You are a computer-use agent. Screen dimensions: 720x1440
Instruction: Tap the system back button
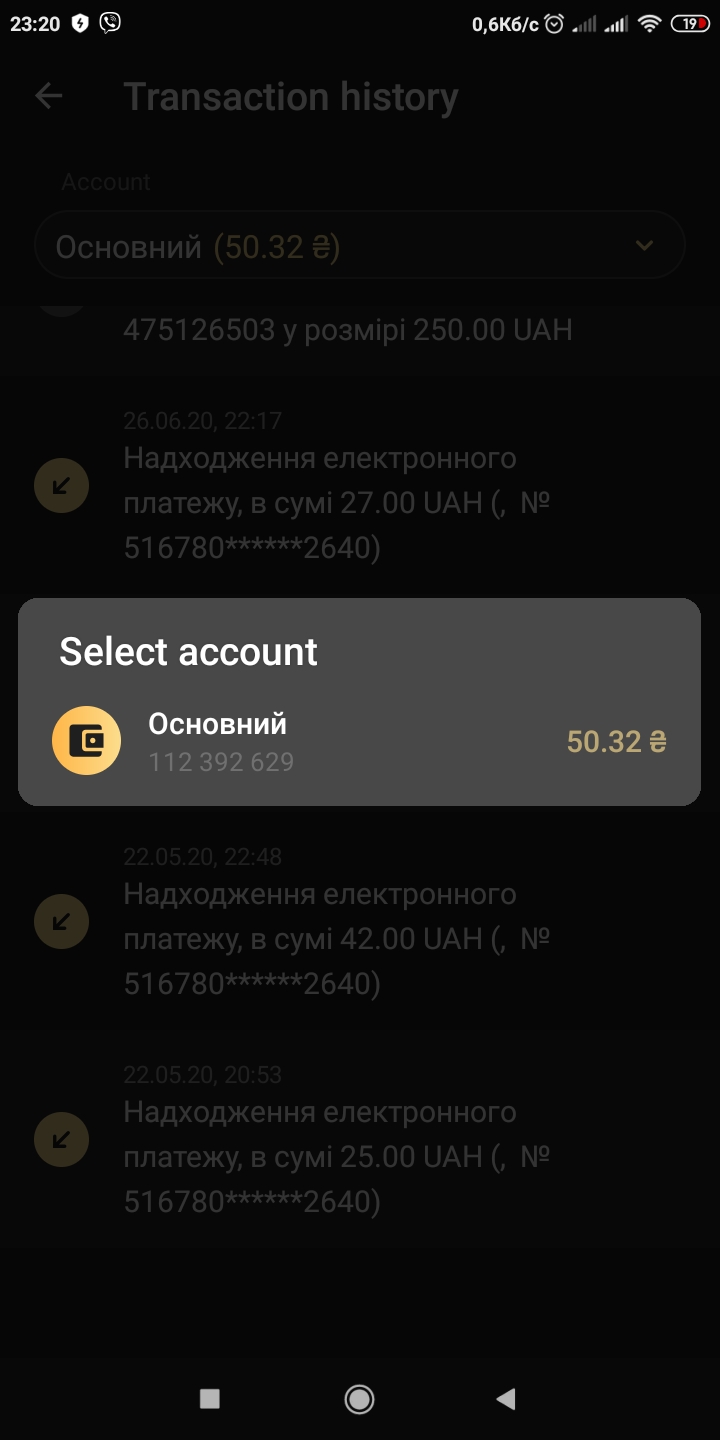coord(506,1398)
